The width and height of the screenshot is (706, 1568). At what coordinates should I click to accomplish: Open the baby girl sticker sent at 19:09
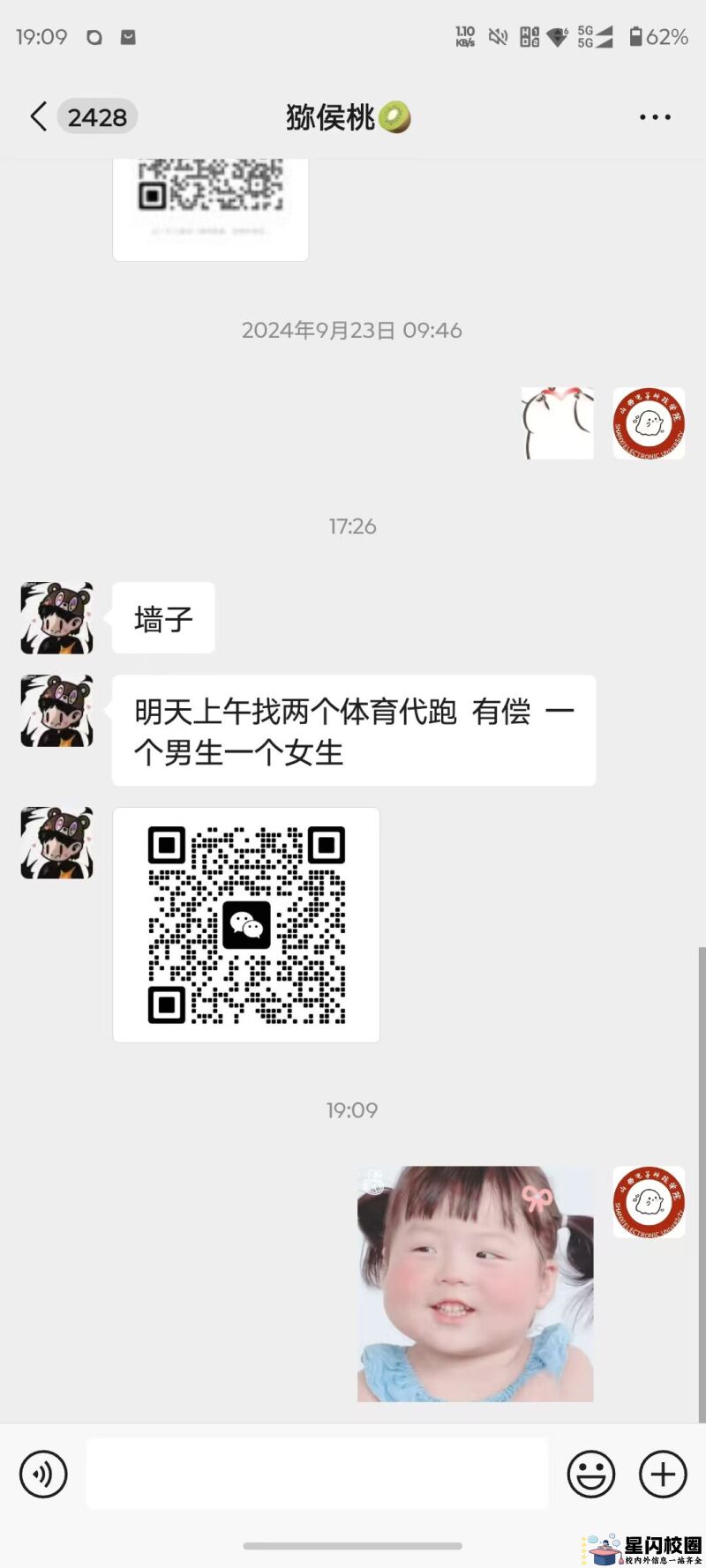[x=475, y=1283]
